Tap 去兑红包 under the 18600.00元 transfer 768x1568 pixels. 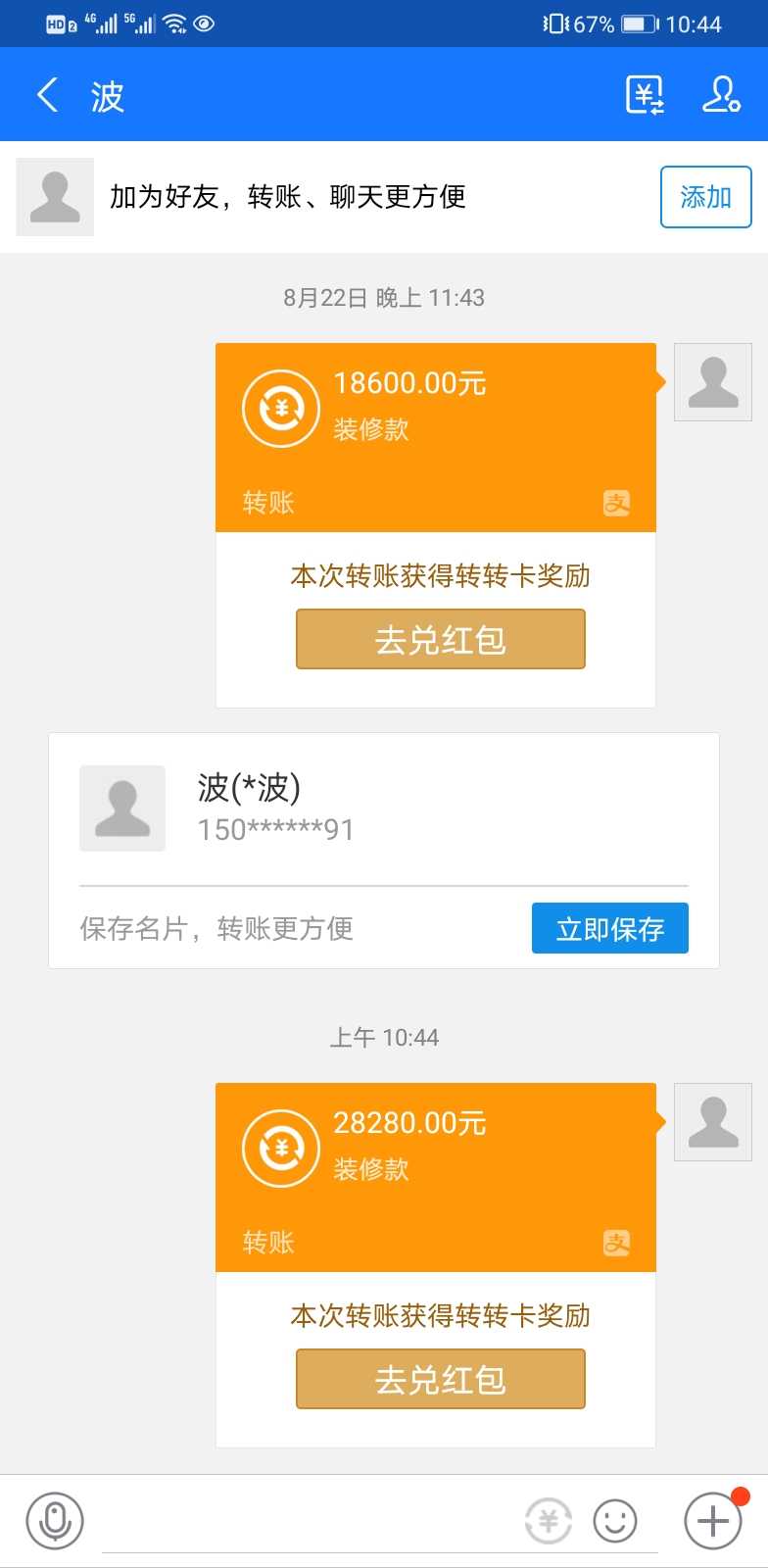[x=441, y=639]
